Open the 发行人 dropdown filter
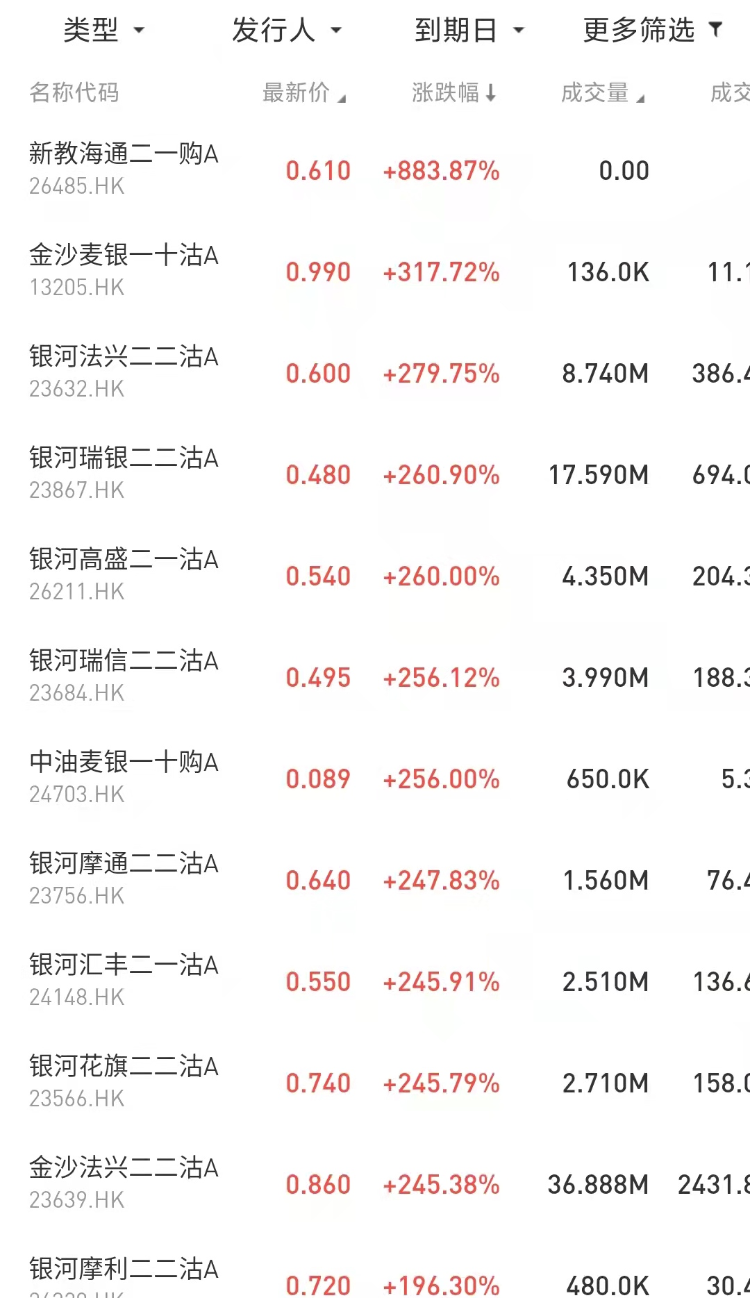The width and height of the screenshot is (750, 1298). click(286, 31)
